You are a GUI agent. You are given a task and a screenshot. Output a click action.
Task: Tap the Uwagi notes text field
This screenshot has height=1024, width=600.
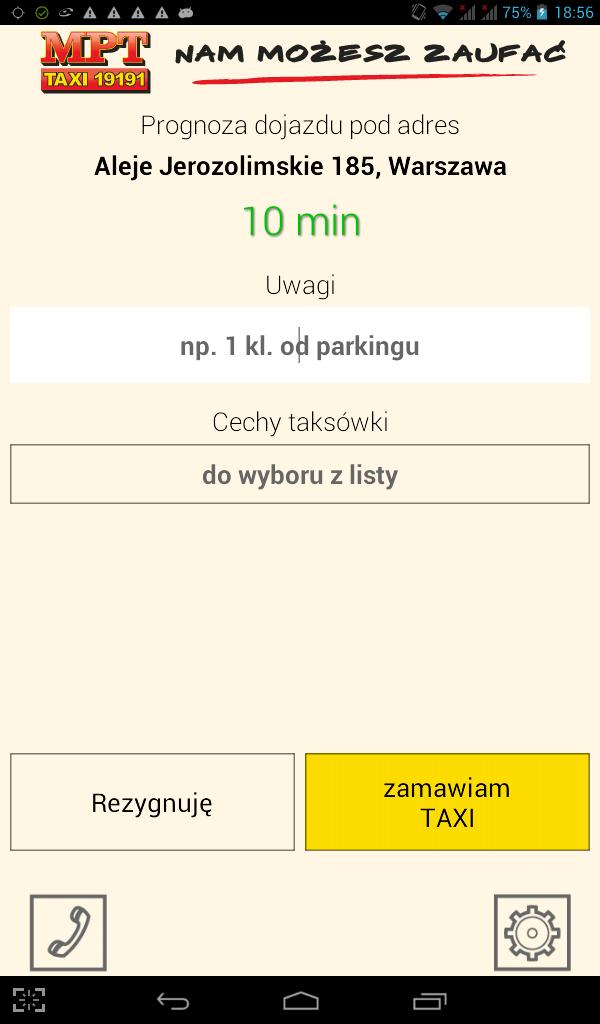coord(300,346)
